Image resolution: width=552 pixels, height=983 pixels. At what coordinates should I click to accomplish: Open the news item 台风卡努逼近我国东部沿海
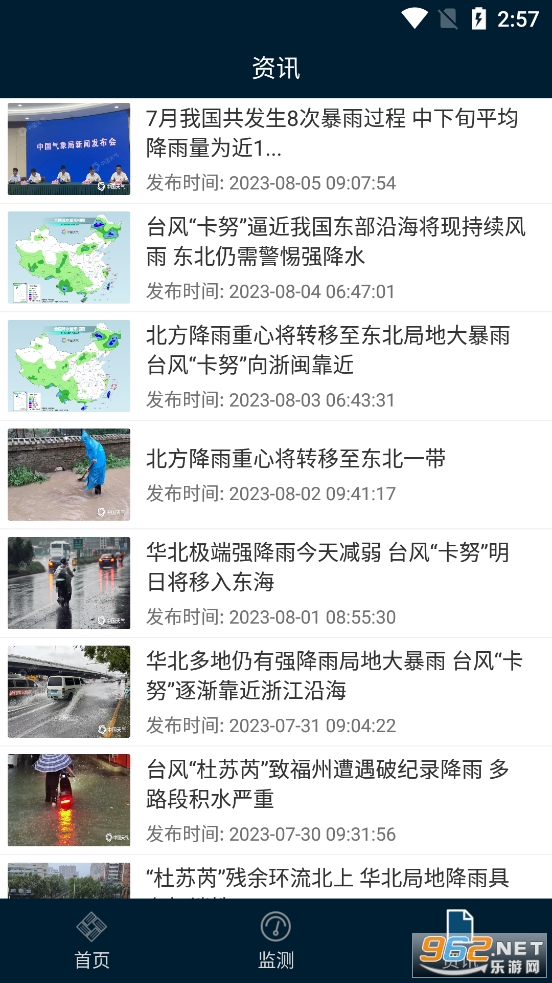coord(276,258)
